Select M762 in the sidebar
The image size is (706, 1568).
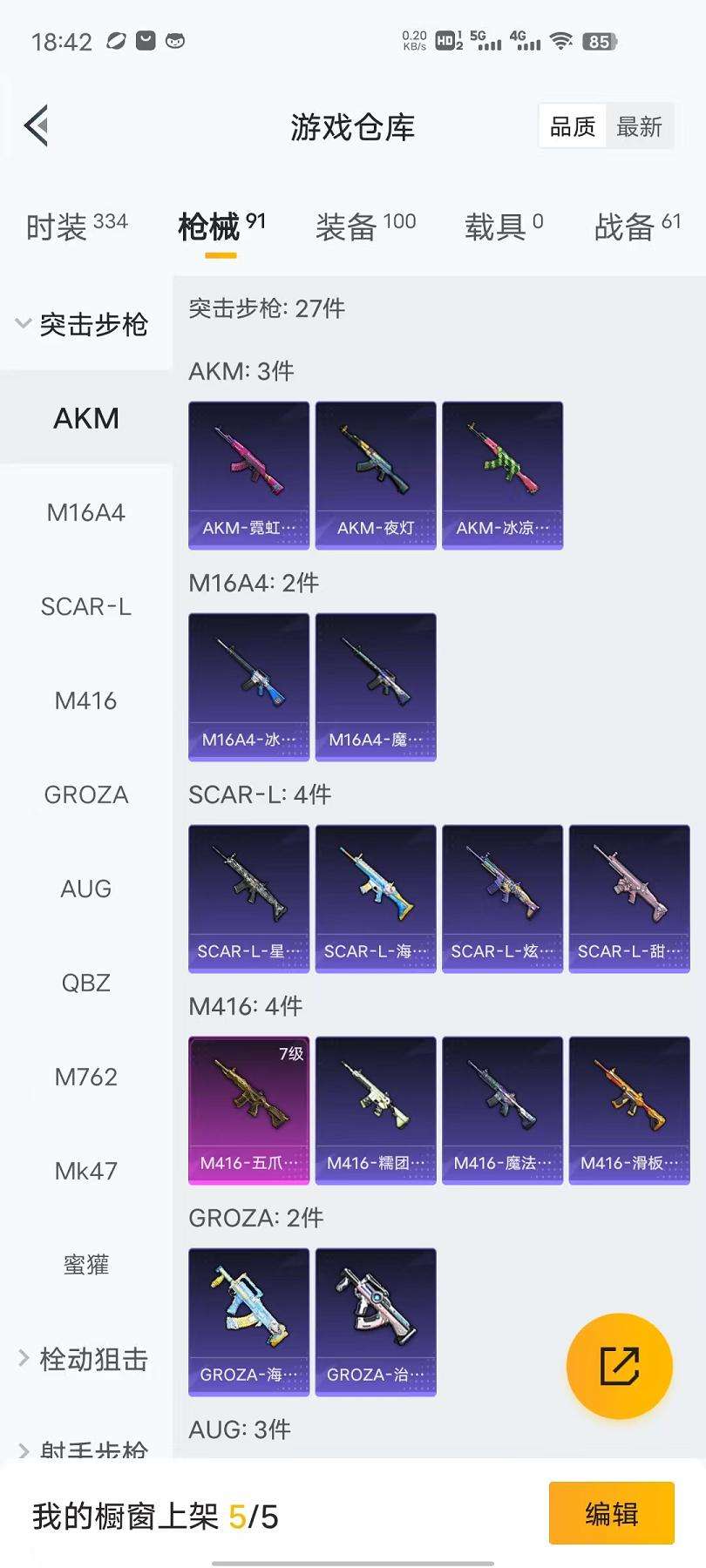(85, 1077)
